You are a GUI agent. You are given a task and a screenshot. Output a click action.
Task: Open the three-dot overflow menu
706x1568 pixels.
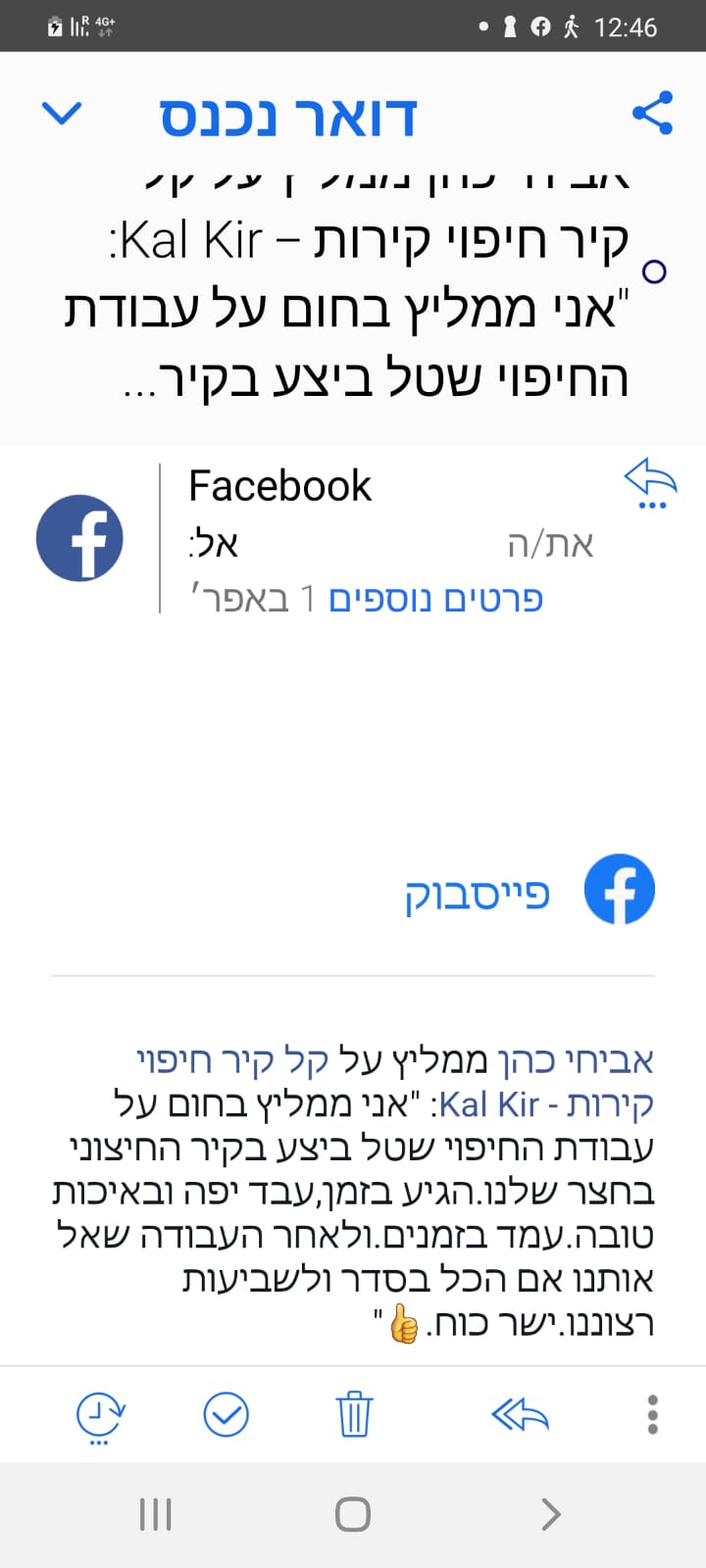tap(652, 1414)
